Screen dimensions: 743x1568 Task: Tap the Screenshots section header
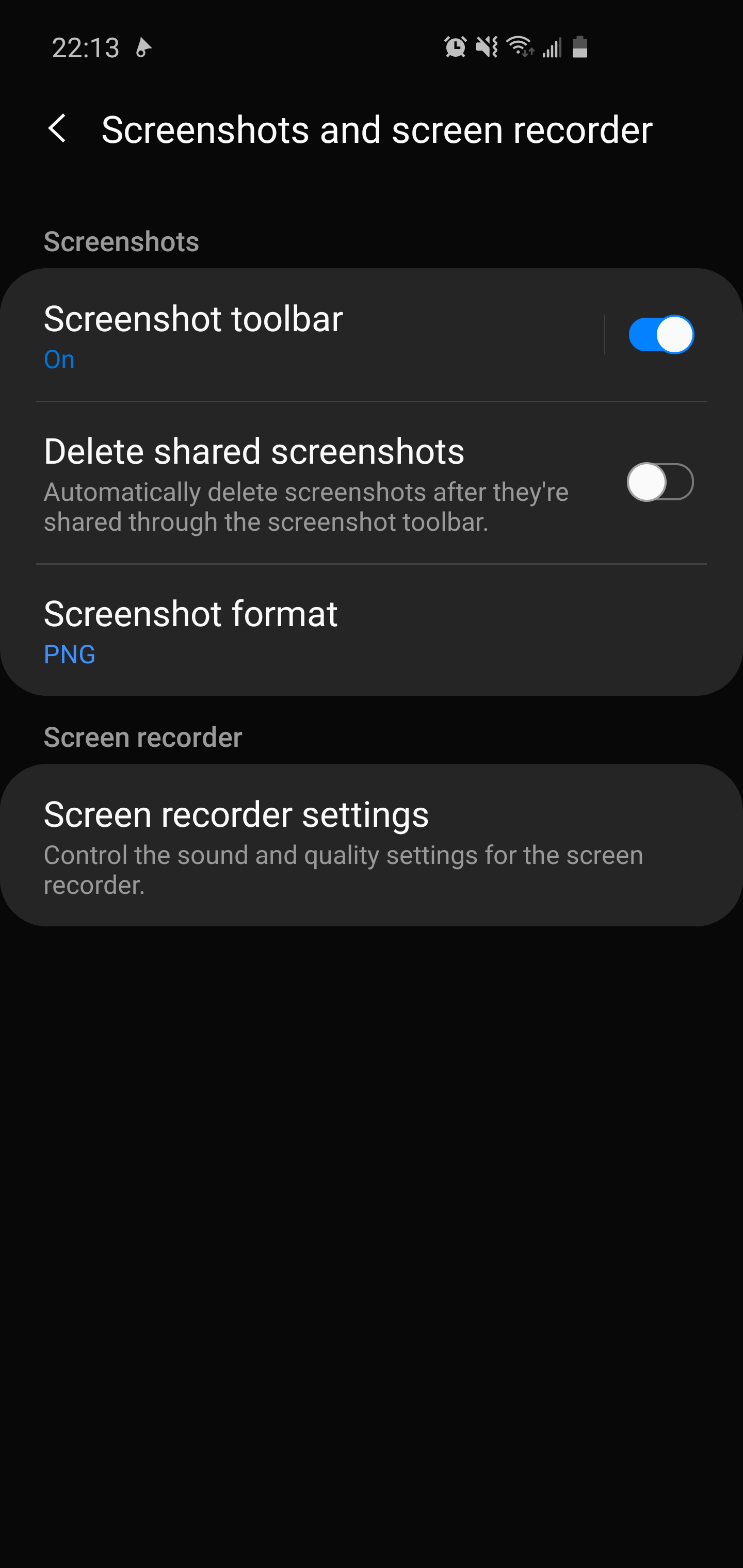pyautogui.click(x=121, y=242)
